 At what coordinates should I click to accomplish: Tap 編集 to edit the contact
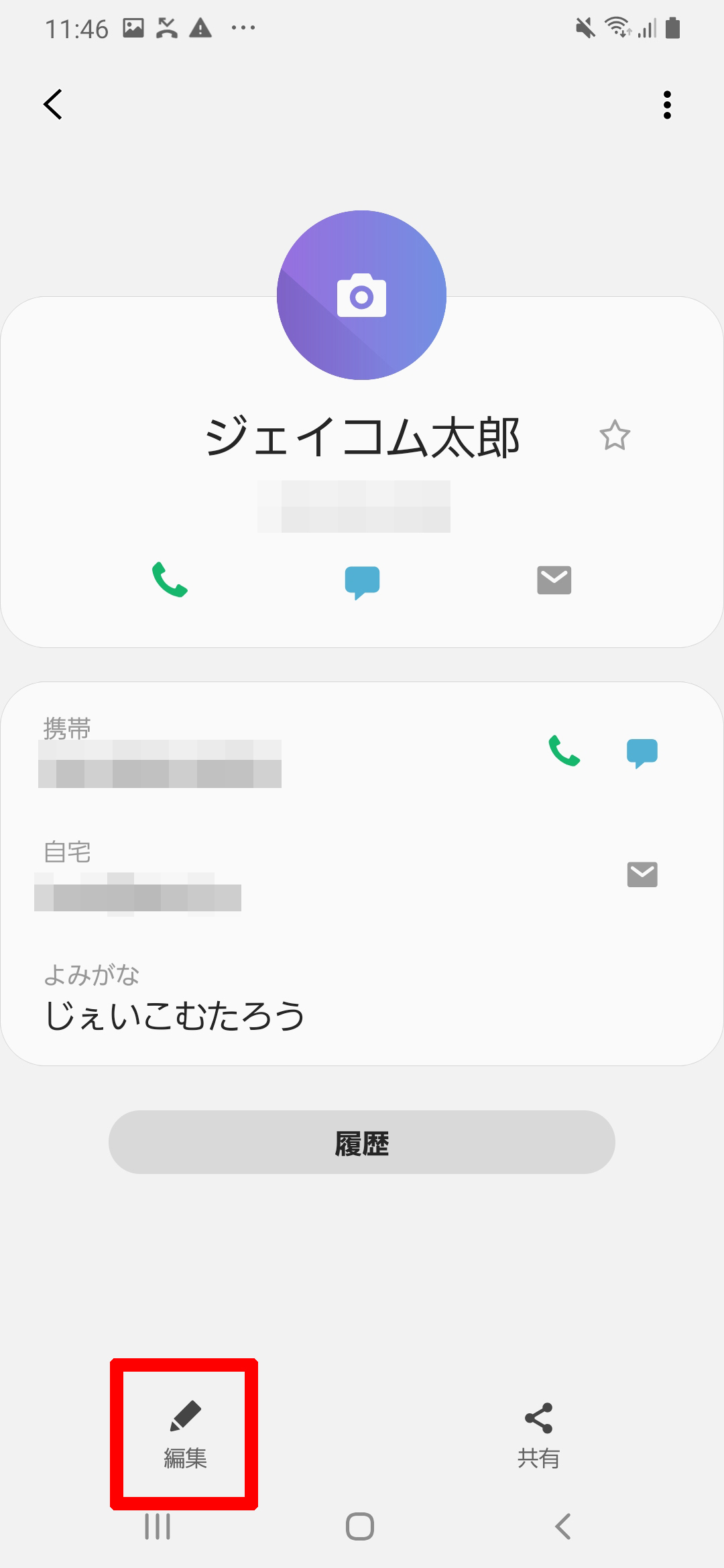click(184, 1434)
